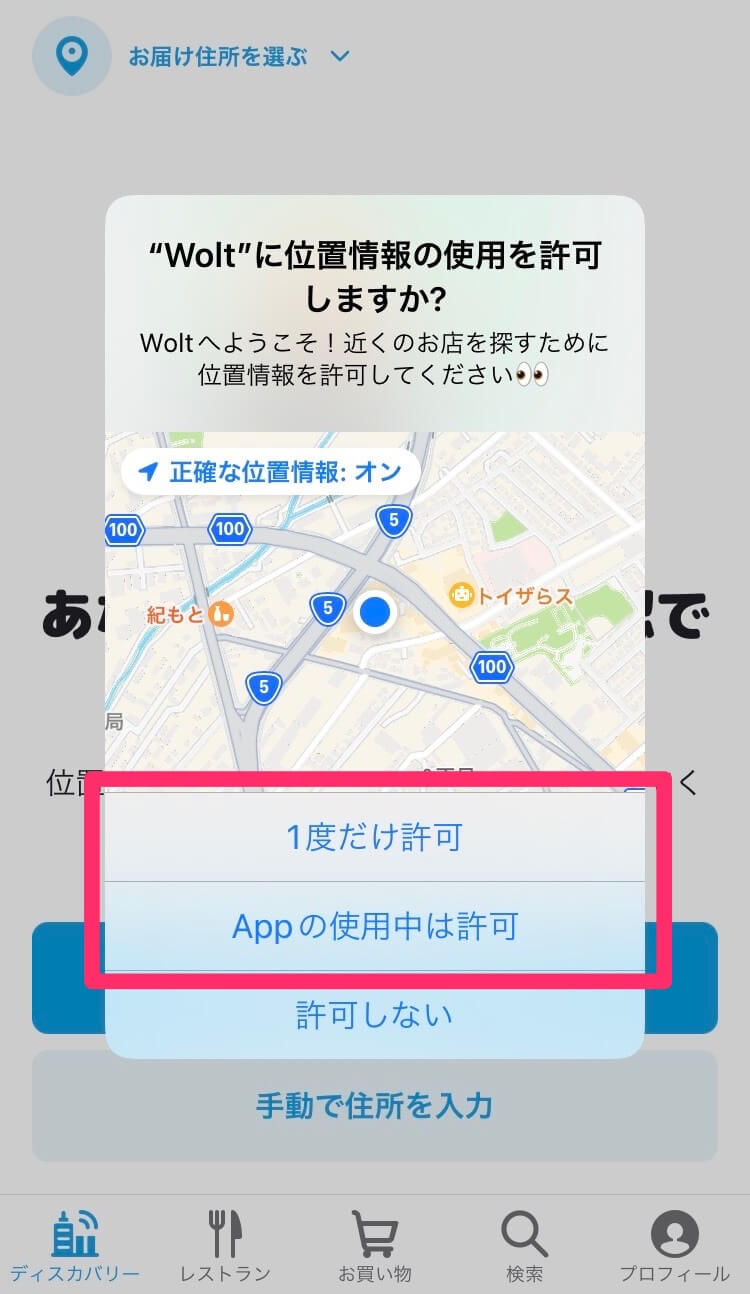This screenshot has width=750, height=1294.
Task: Tap 手動で住所を入力 button
Action: coord(374,1105)
